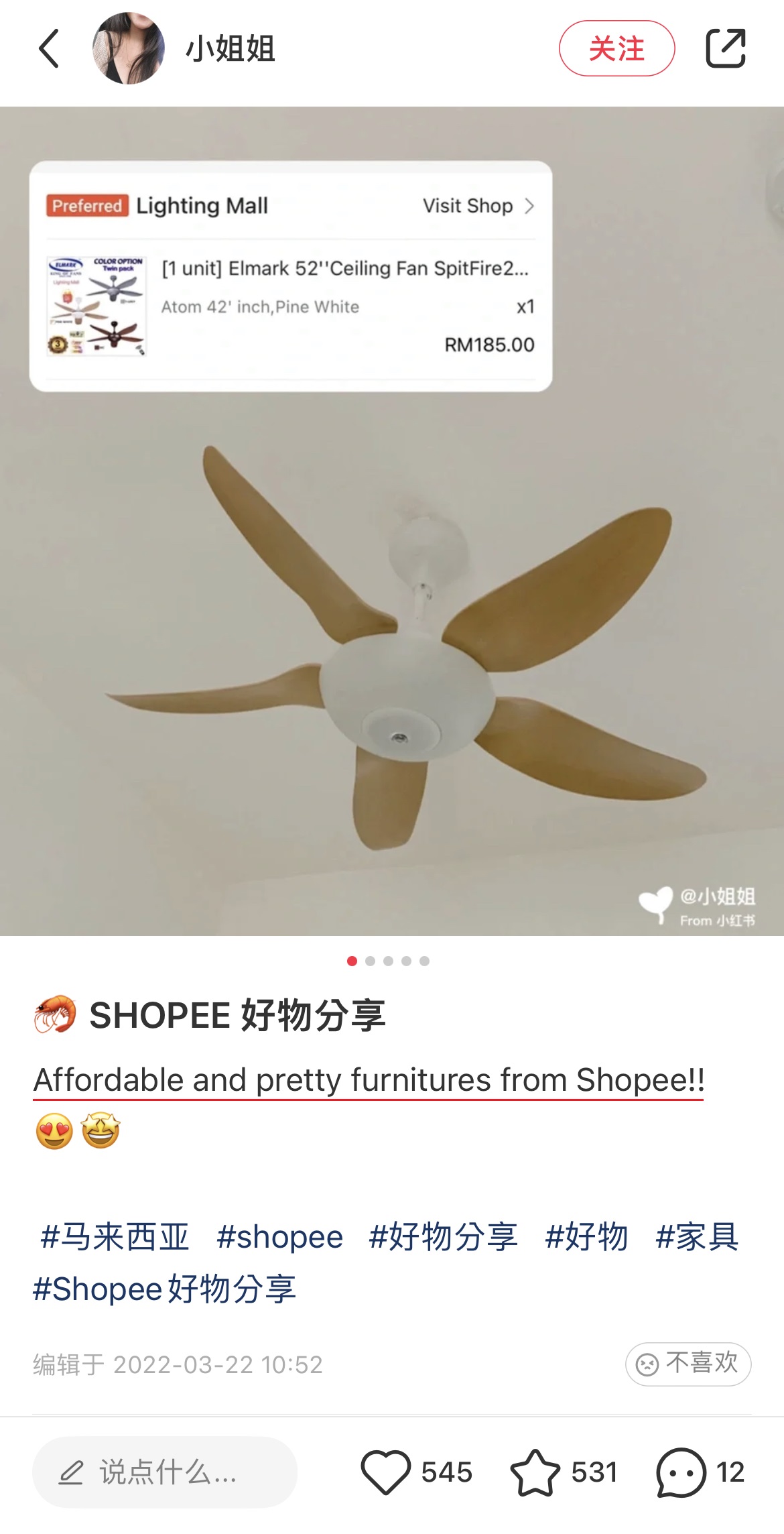Open the #家具 hashtag
This screenshot has width=784, height=1534.
coord(698,1237)
